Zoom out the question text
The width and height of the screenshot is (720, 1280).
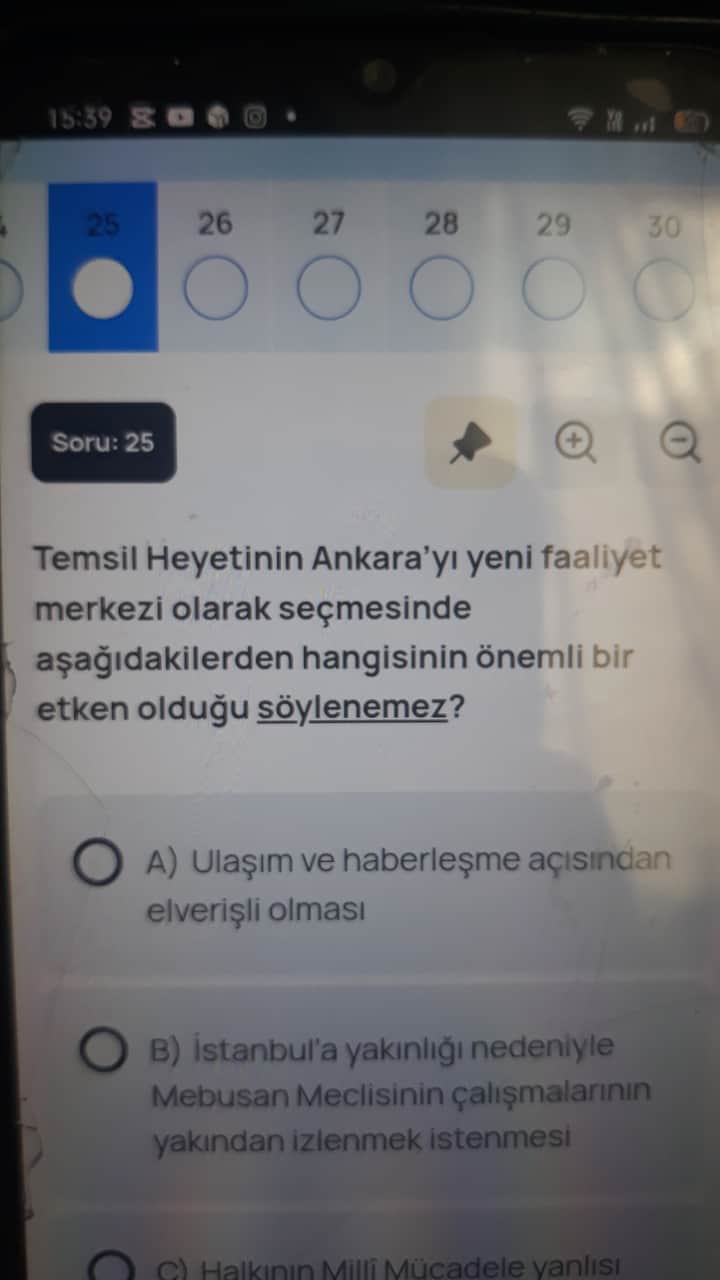click(682, 443)
